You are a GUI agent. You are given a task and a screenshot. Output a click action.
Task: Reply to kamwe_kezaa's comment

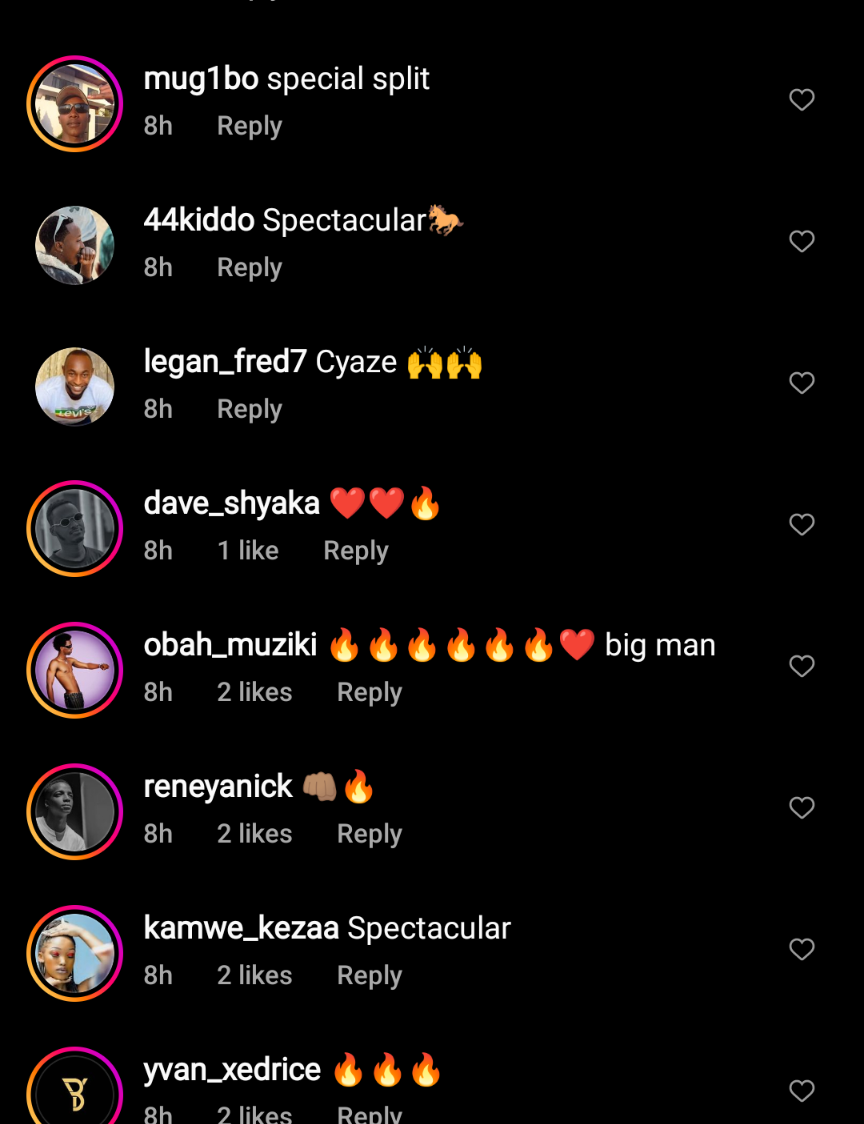pos(369,975)
